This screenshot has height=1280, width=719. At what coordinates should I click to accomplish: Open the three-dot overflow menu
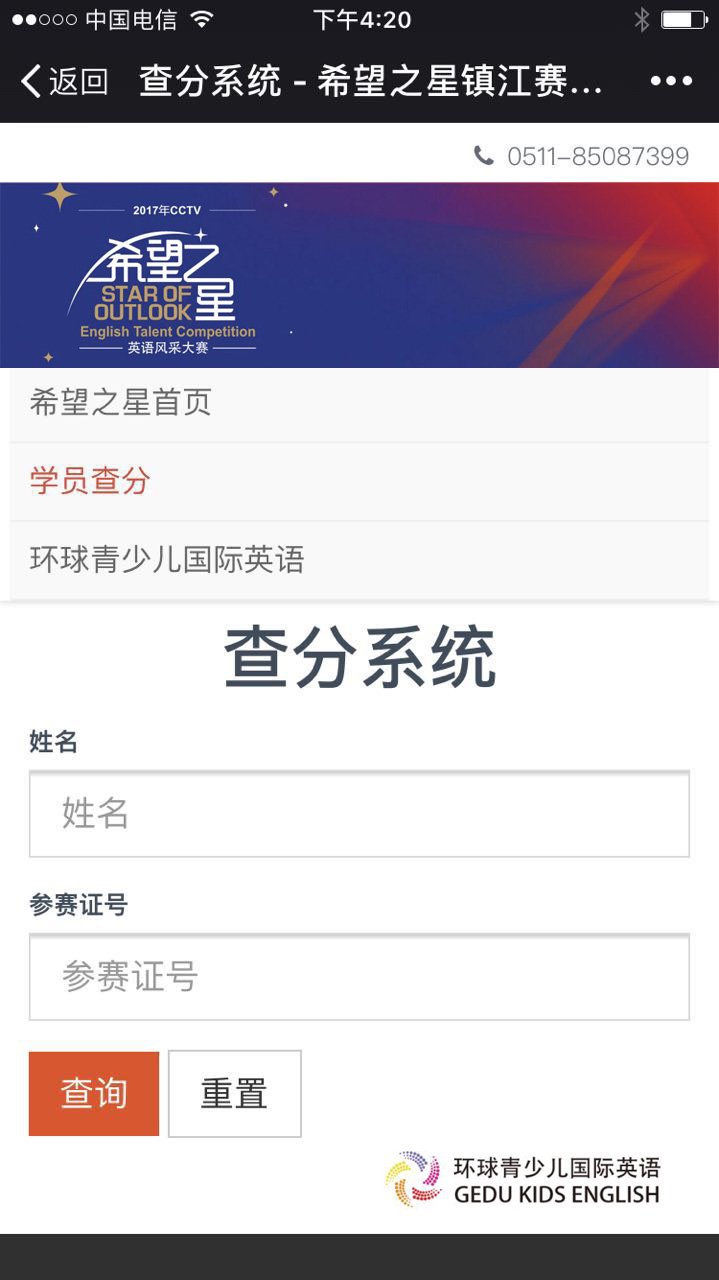(671, 81)
